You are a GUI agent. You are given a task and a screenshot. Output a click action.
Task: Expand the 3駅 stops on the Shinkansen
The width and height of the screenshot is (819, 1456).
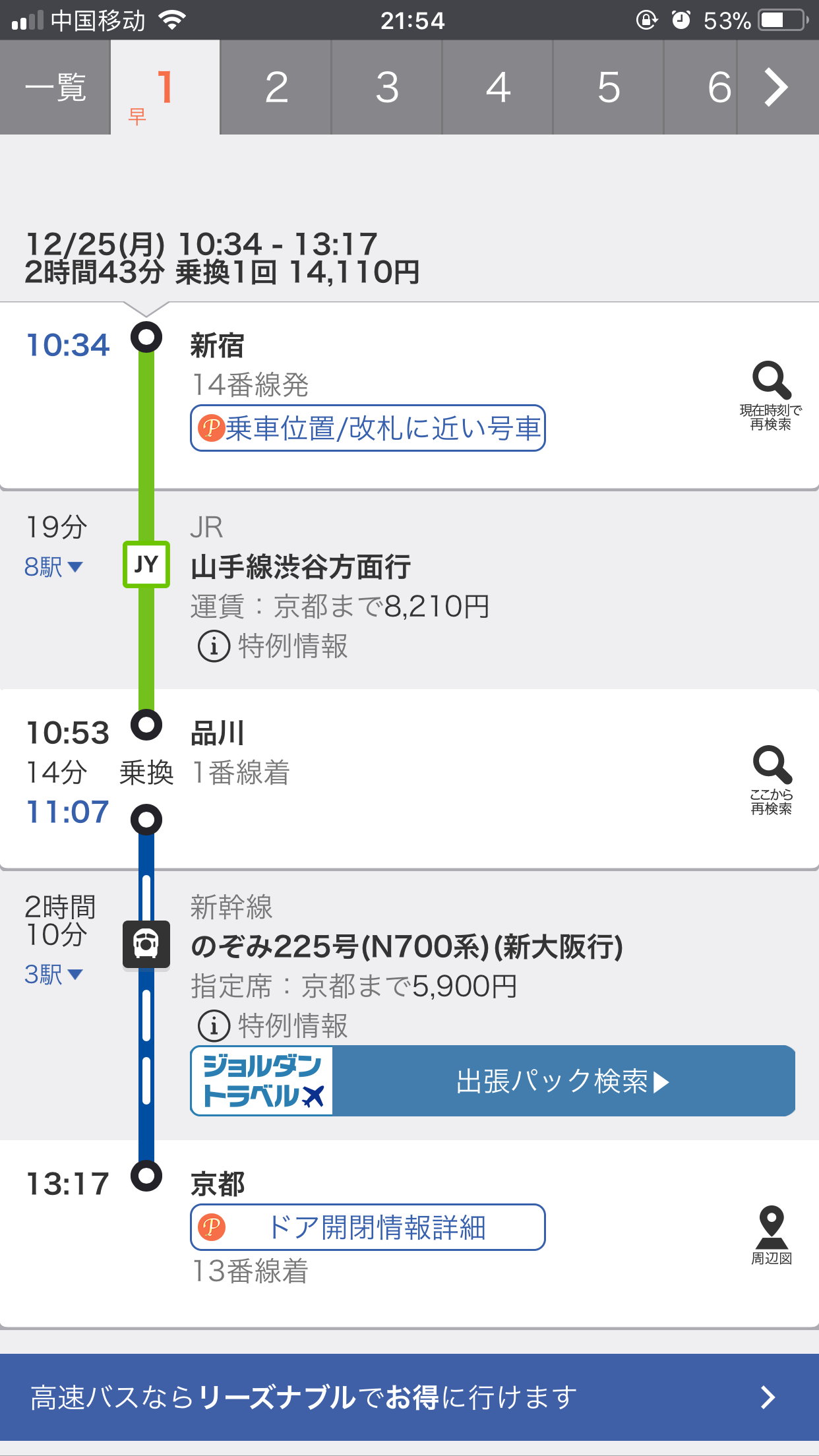point(53,974)
